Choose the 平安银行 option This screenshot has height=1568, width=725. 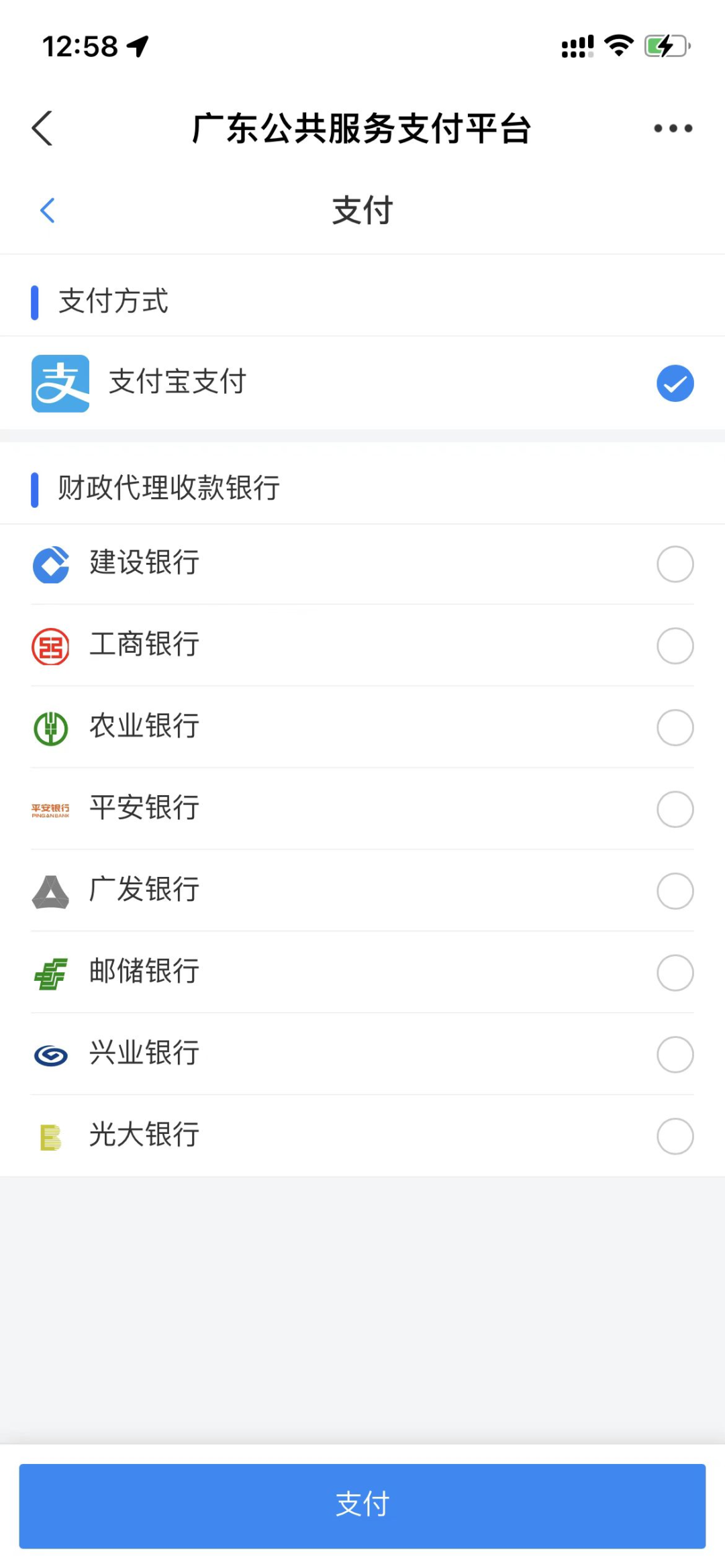675,809
